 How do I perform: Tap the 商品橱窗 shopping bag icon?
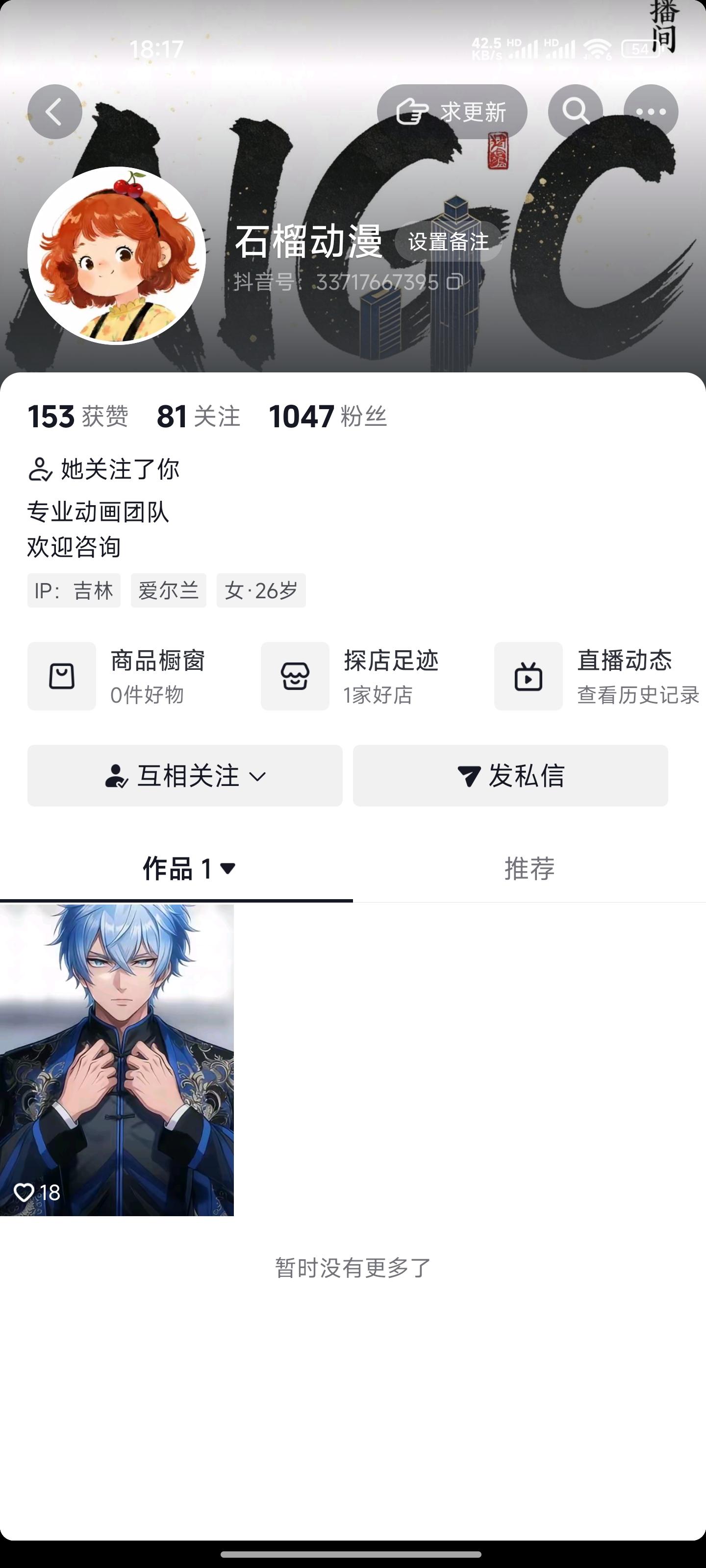[x=61, y=676]
